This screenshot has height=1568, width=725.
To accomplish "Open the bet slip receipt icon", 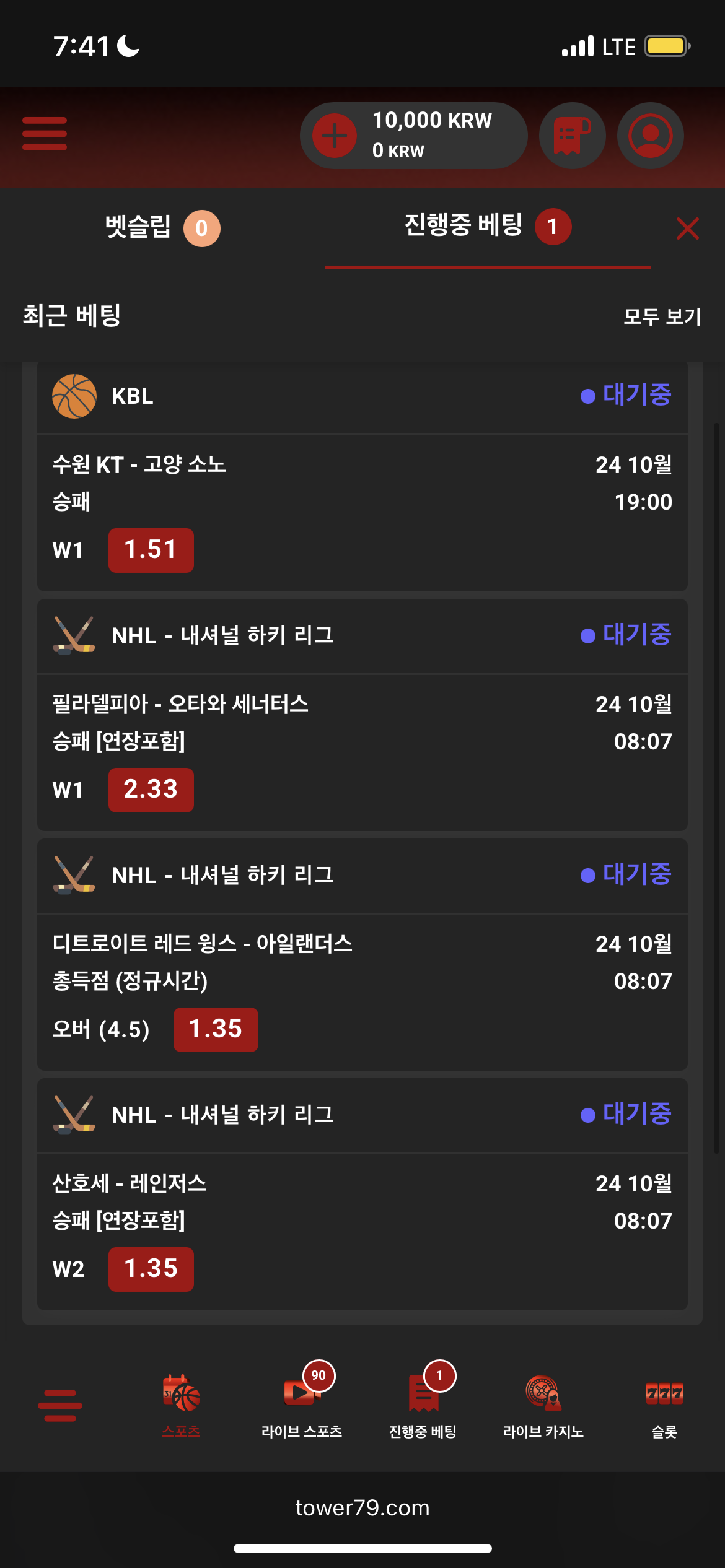I will point(572,136).
